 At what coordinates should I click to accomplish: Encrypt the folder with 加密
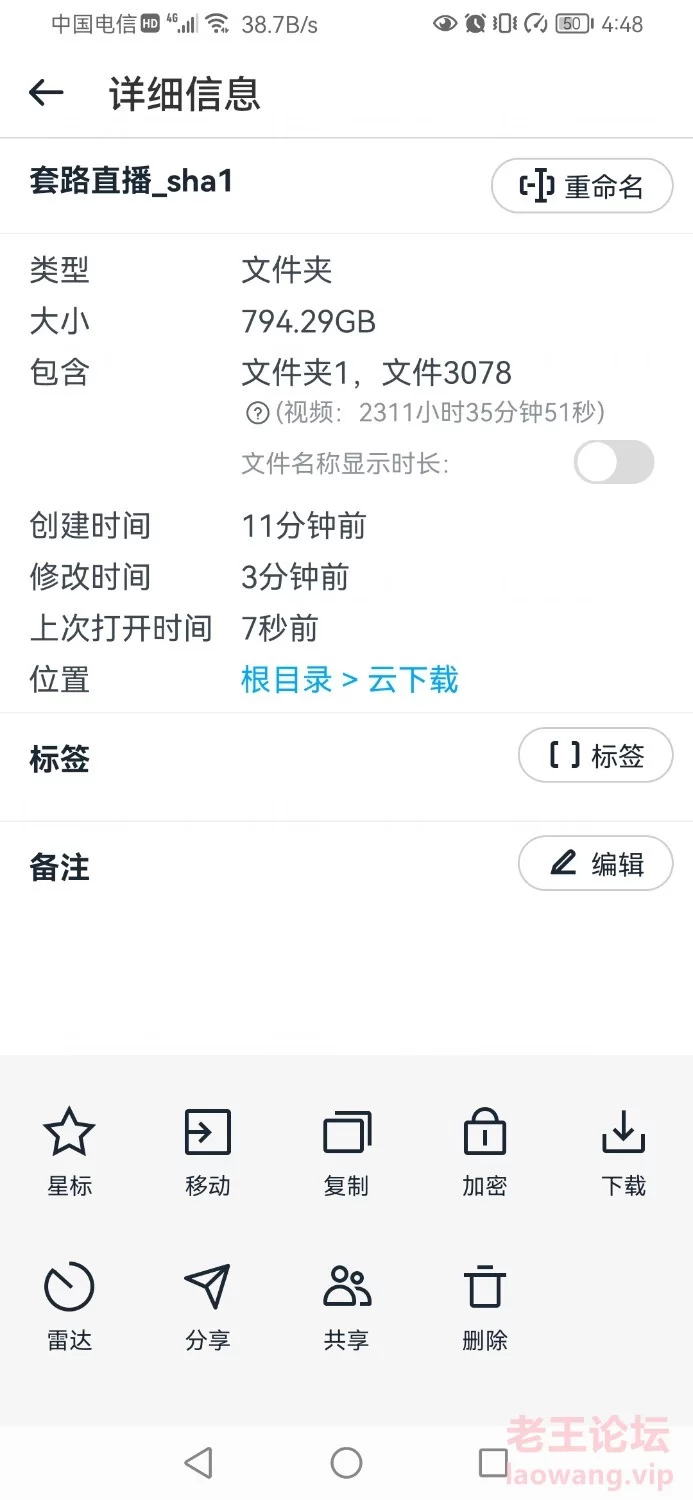point(485,1152)
